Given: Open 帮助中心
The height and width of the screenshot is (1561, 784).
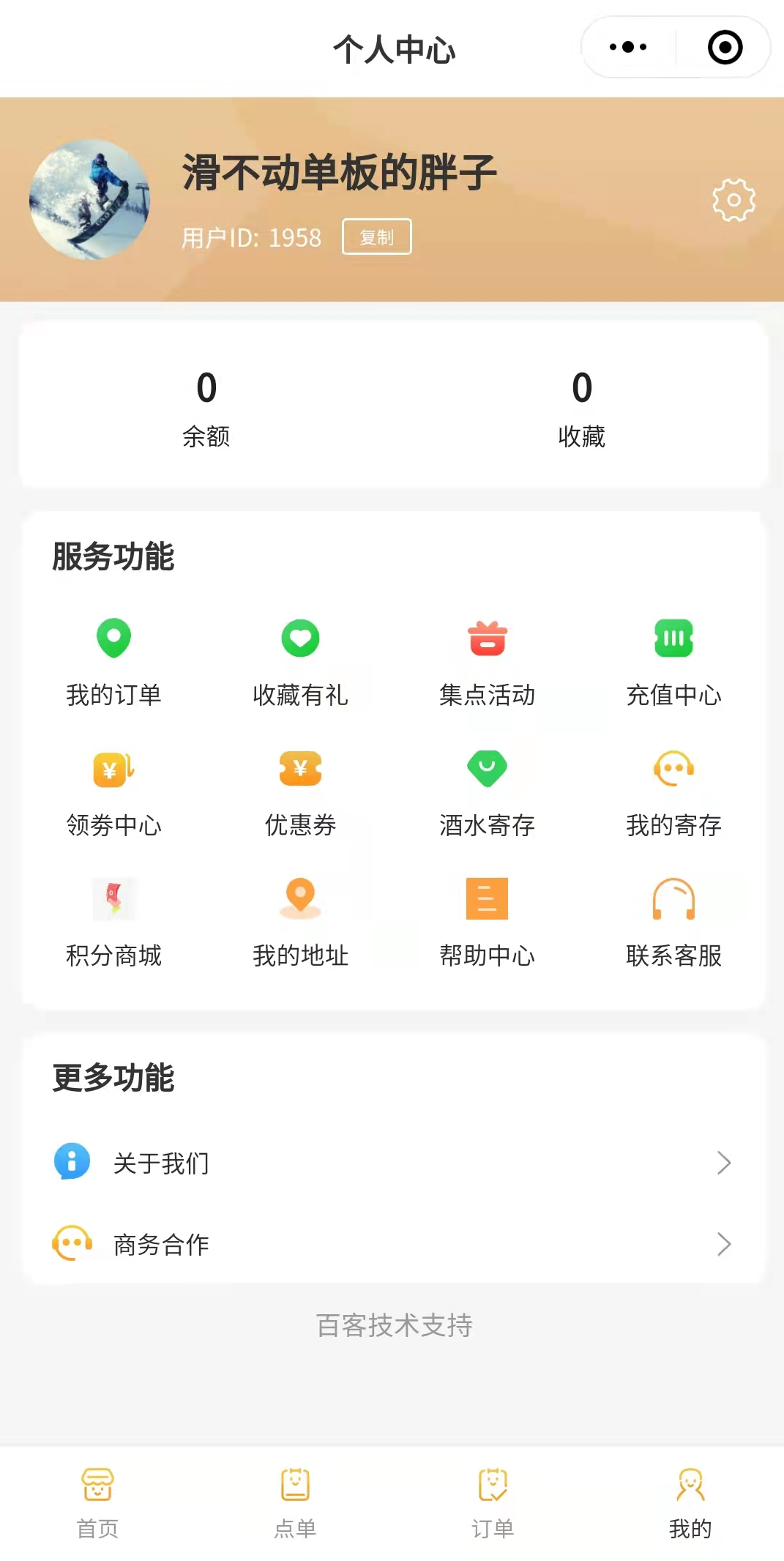Looking at the screenshot, I should pos(488,923).
